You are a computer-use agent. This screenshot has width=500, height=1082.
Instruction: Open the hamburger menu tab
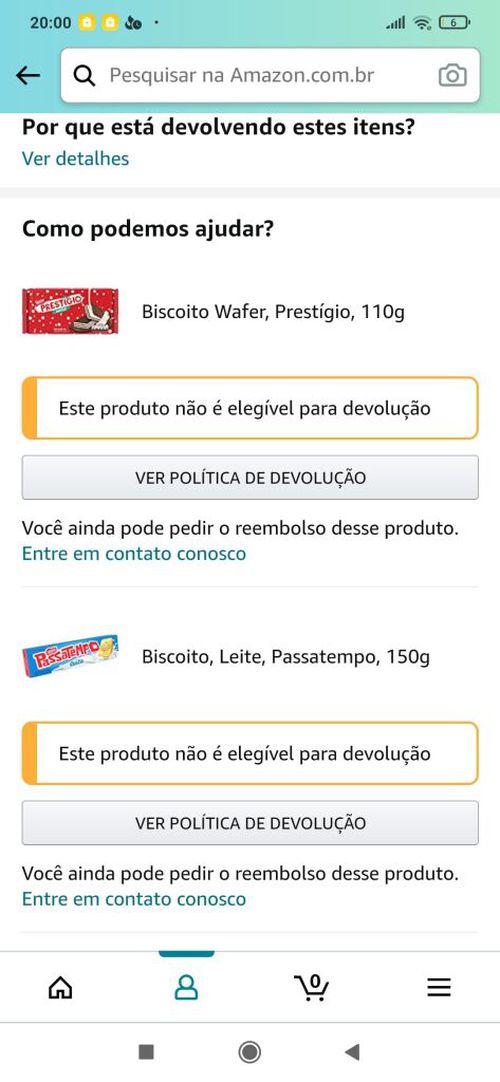coord(439,987)
